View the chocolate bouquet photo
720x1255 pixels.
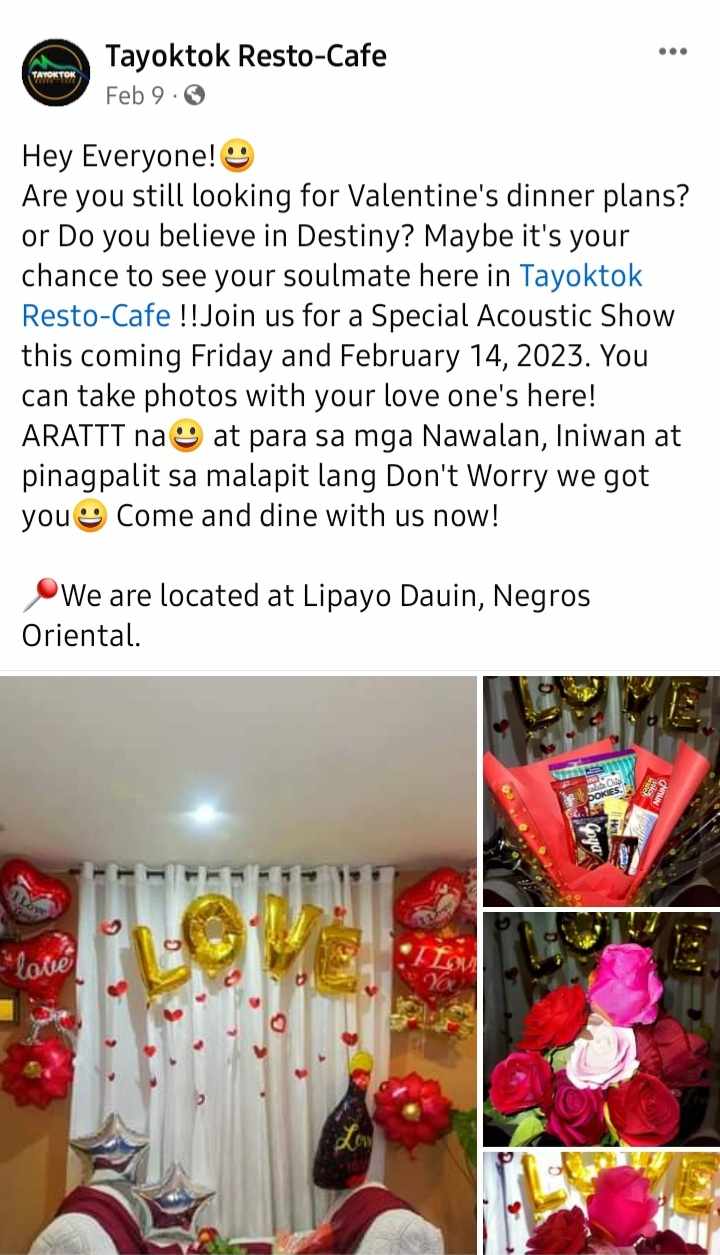pyautogui.click(x=601, y=791)
